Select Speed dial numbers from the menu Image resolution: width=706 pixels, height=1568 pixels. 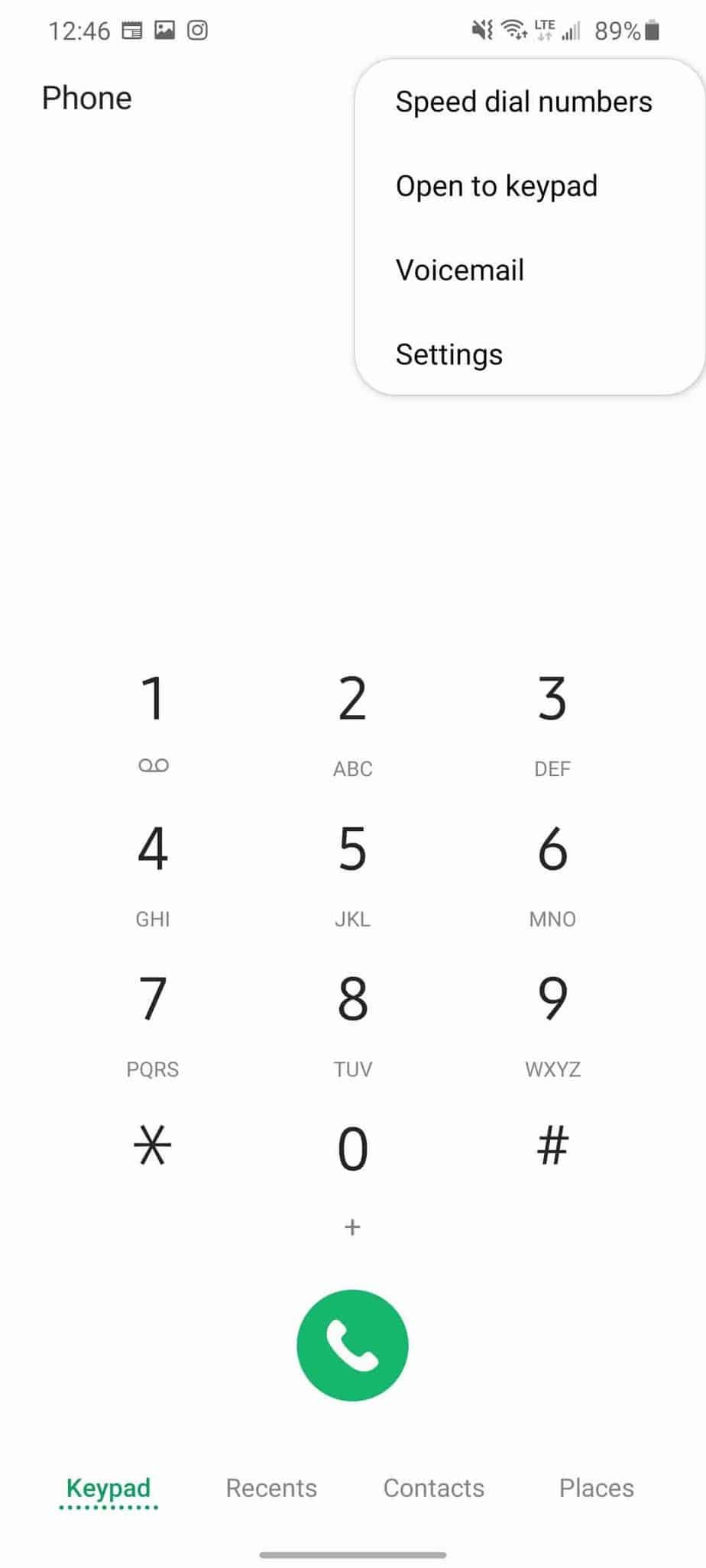click(x=524, y=102)
